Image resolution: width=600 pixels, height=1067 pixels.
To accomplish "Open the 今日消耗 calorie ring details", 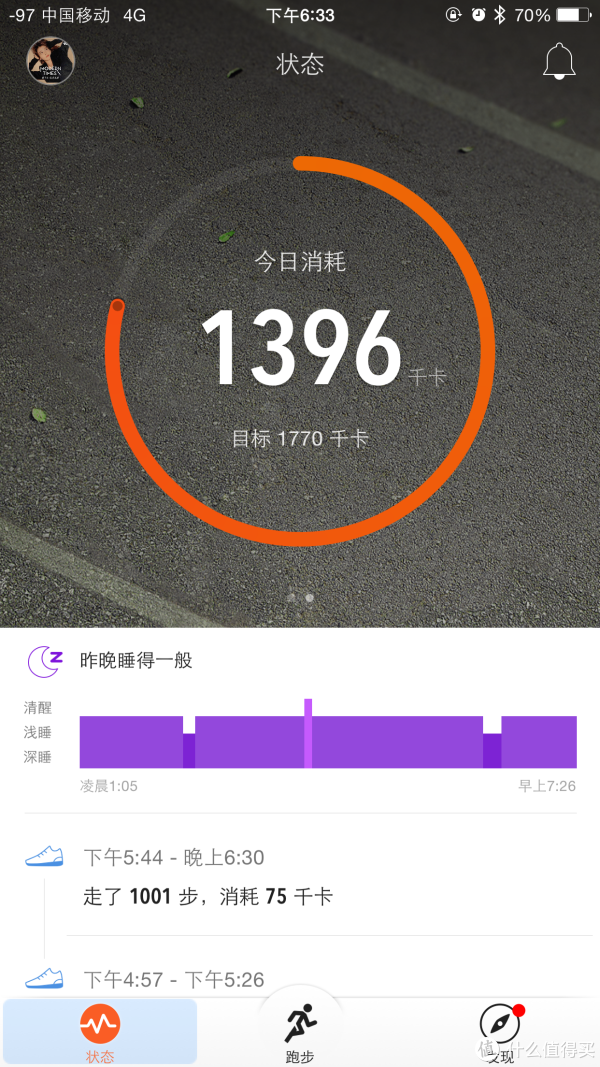I will pyautogui.click(x=300, y=350).
